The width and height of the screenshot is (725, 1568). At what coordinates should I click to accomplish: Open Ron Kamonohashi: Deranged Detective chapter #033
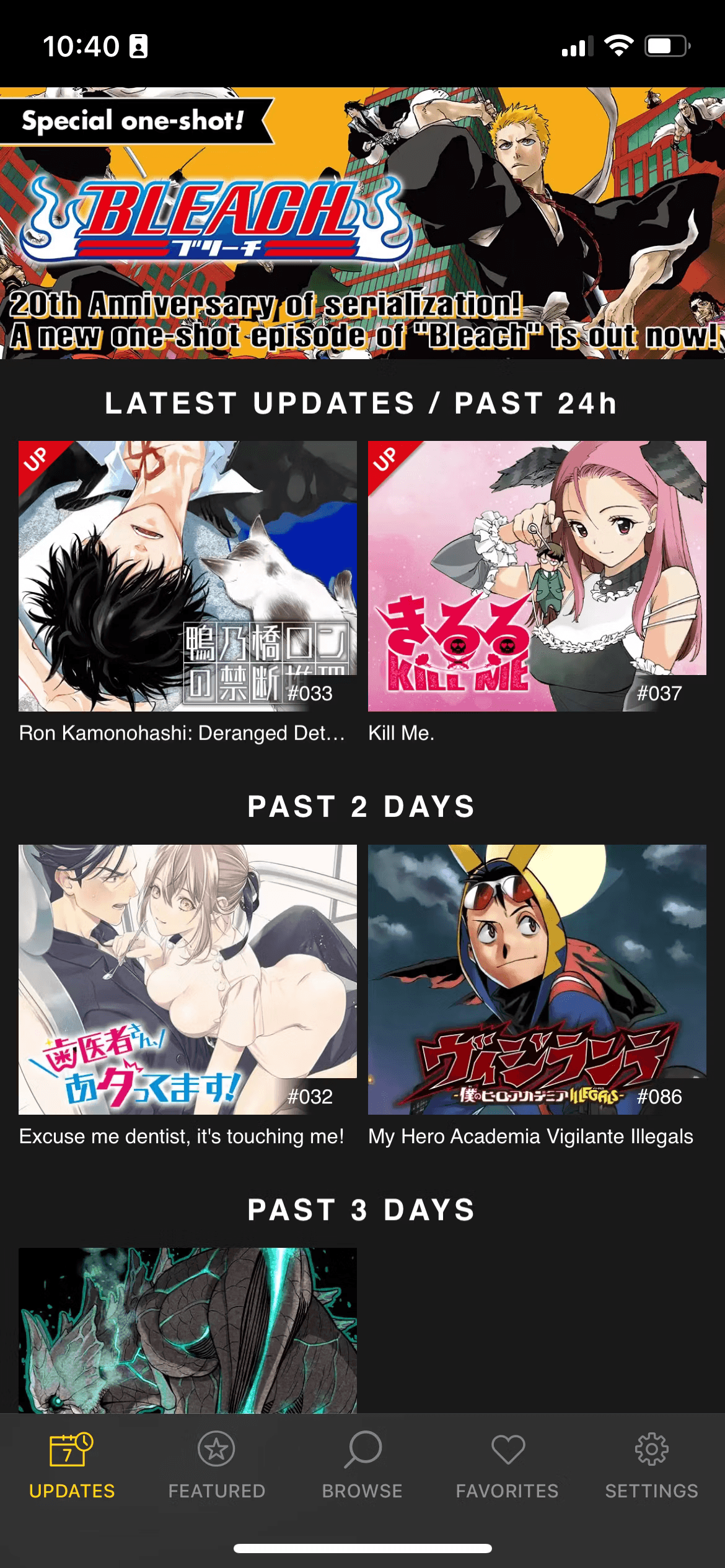point(187,576)
